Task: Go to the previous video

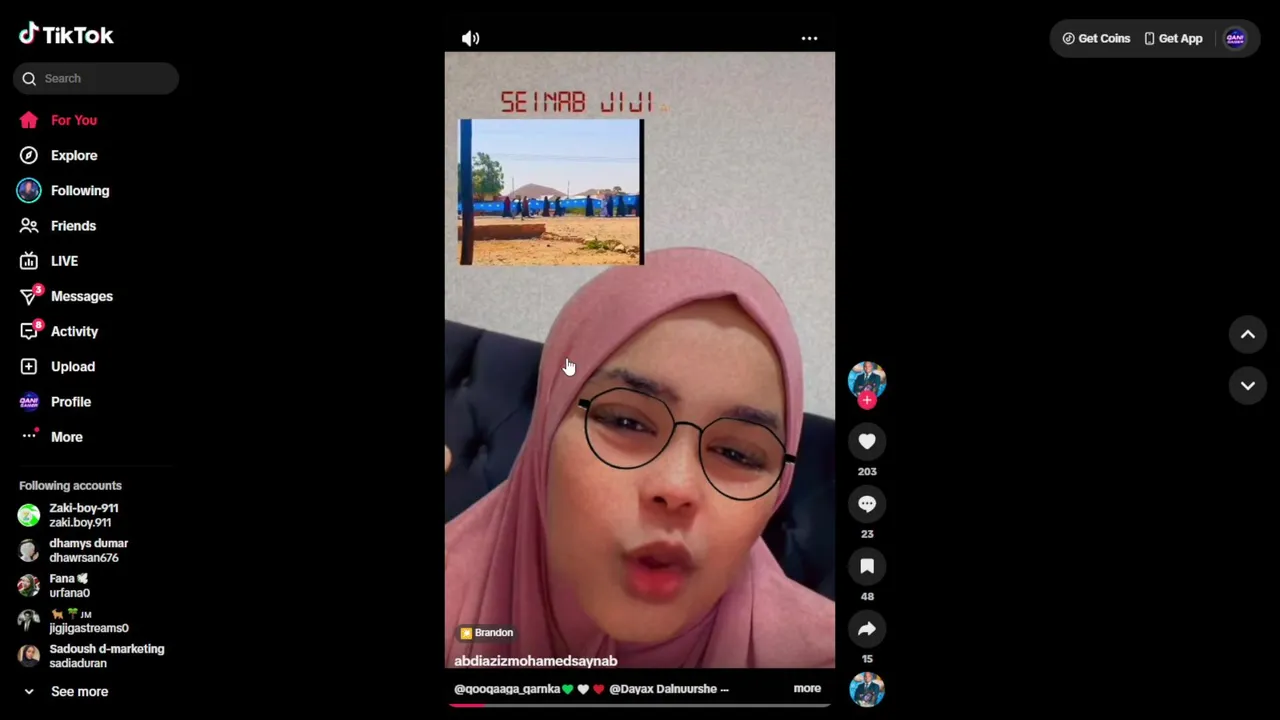Action: (1247, 335)
